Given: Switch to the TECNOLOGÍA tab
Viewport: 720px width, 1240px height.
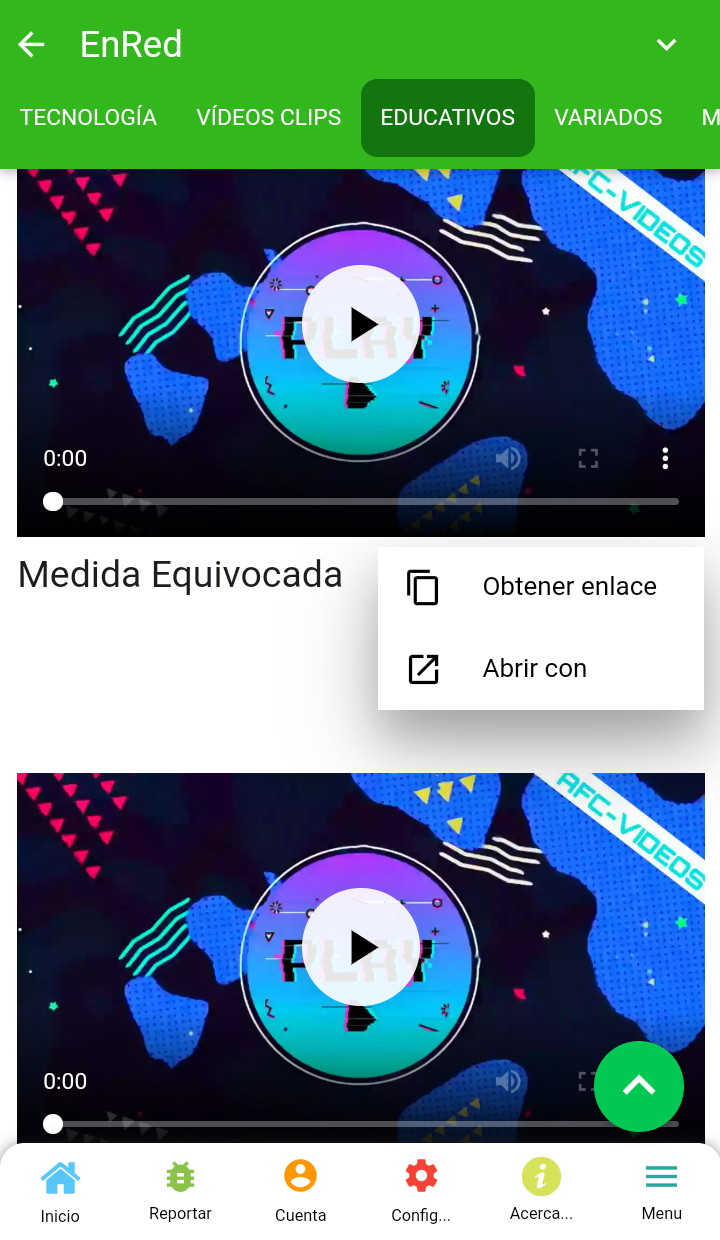Looking at the screenshot, I should click(88, 117).
